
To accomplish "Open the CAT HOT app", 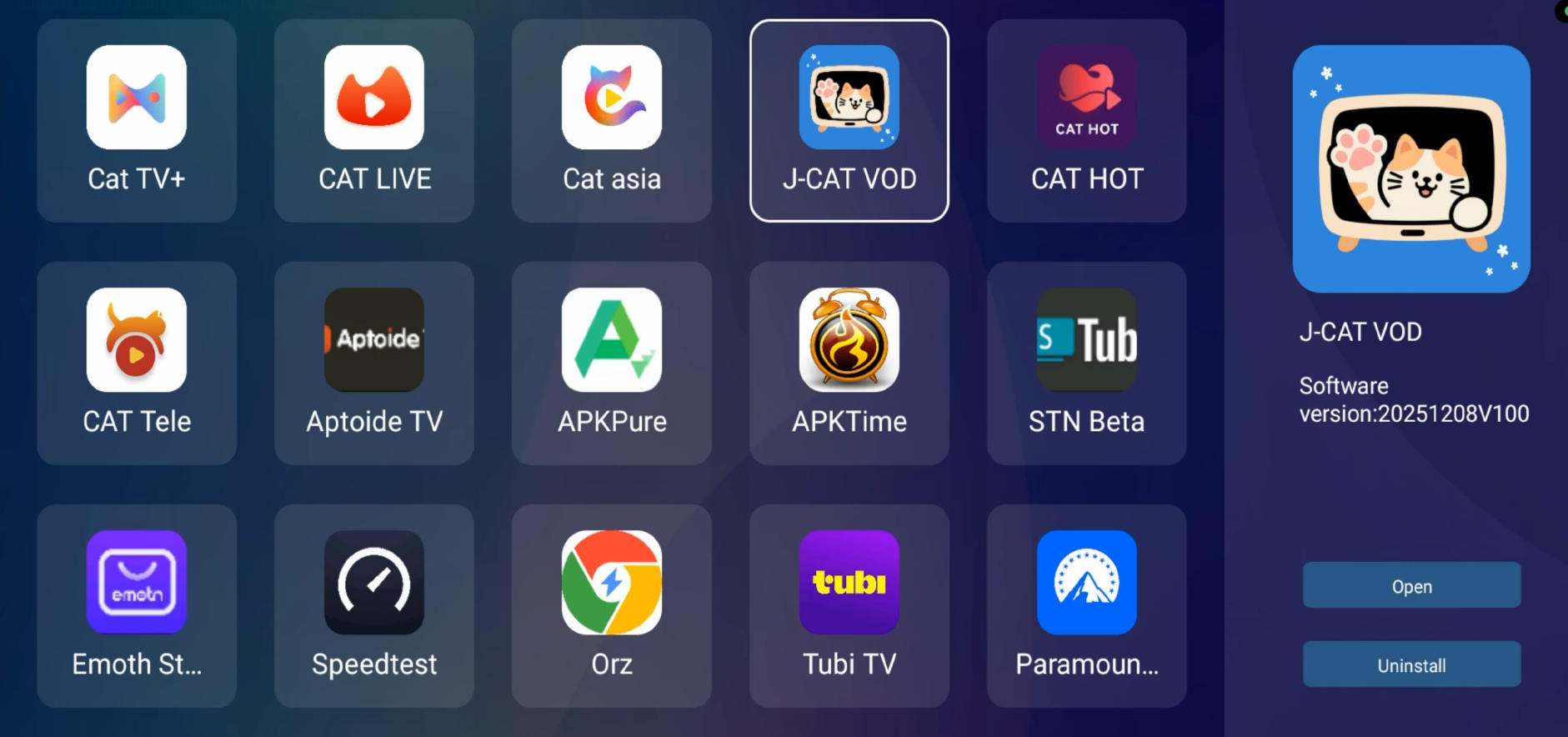I will point(1086,121).
